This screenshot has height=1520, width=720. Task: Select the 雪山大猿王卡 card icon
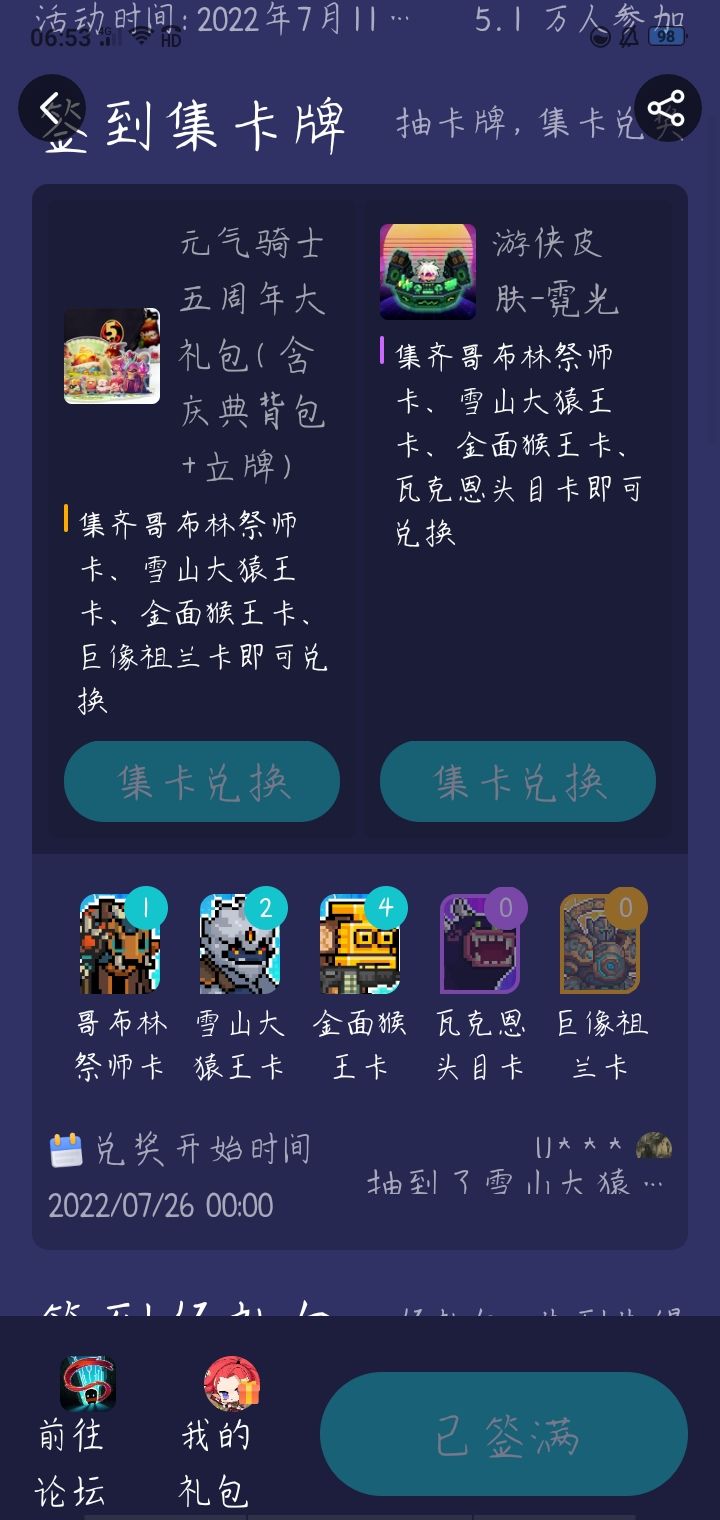(x=240, y=945)
